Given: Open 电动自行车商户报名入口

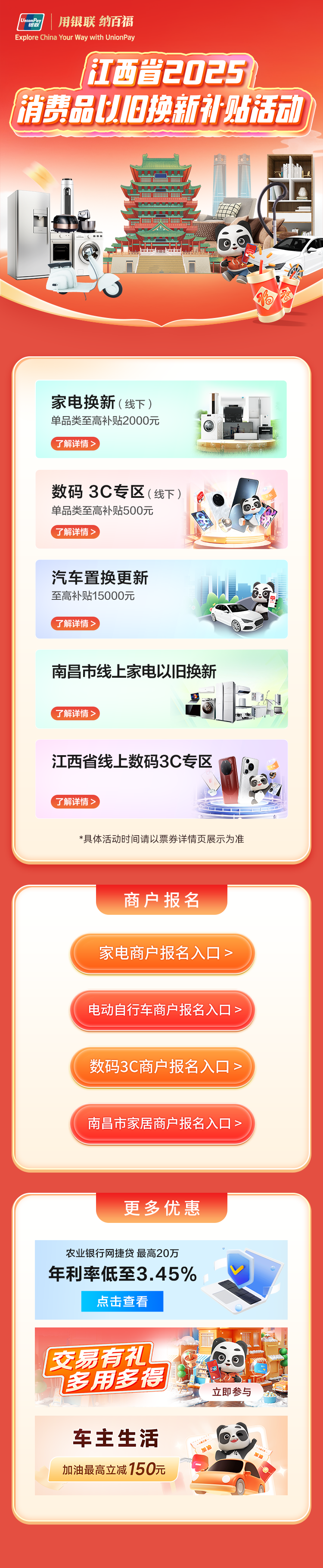Looking at the screenshot, I should point(162,1010).
